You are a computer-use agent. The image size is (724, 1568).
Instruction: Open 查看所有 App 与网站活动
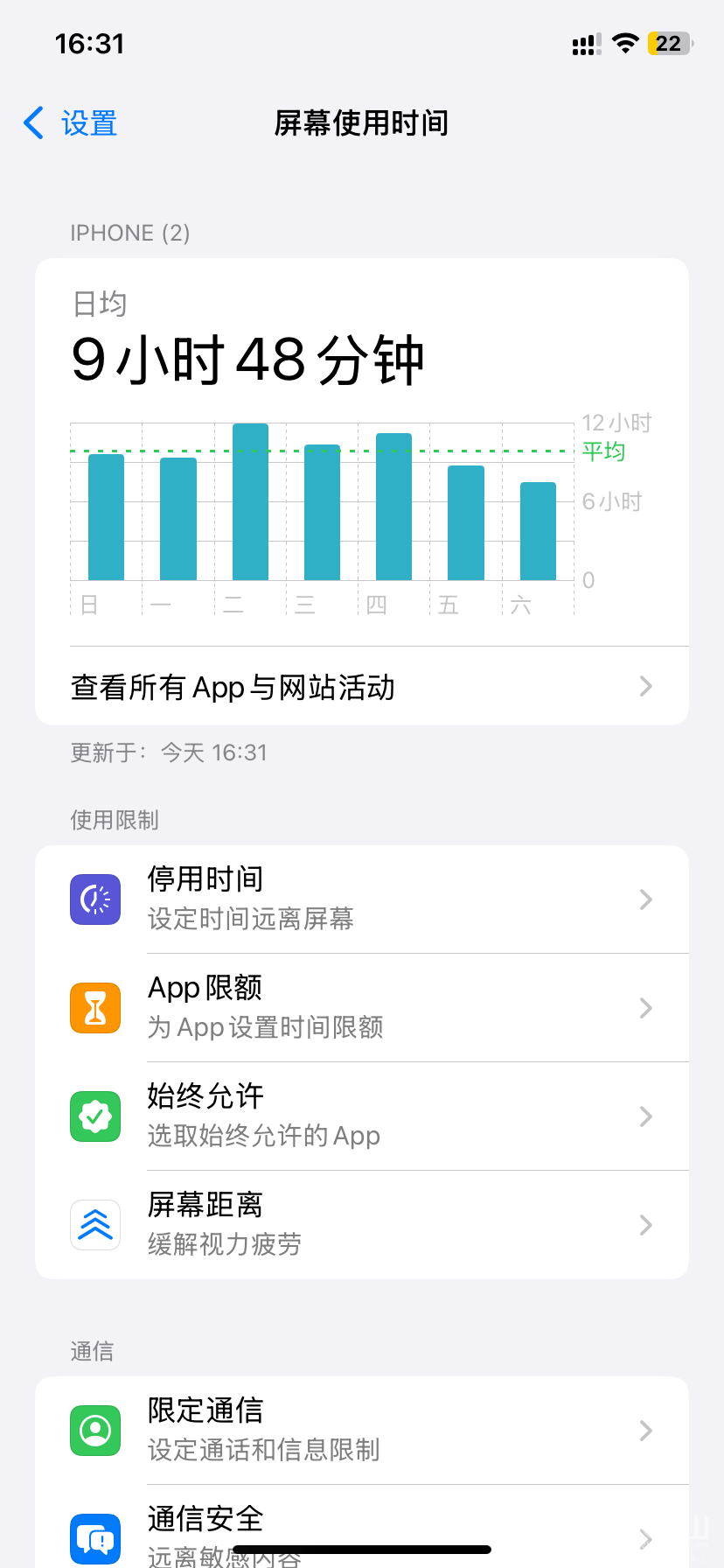click(x=362, y=687)
